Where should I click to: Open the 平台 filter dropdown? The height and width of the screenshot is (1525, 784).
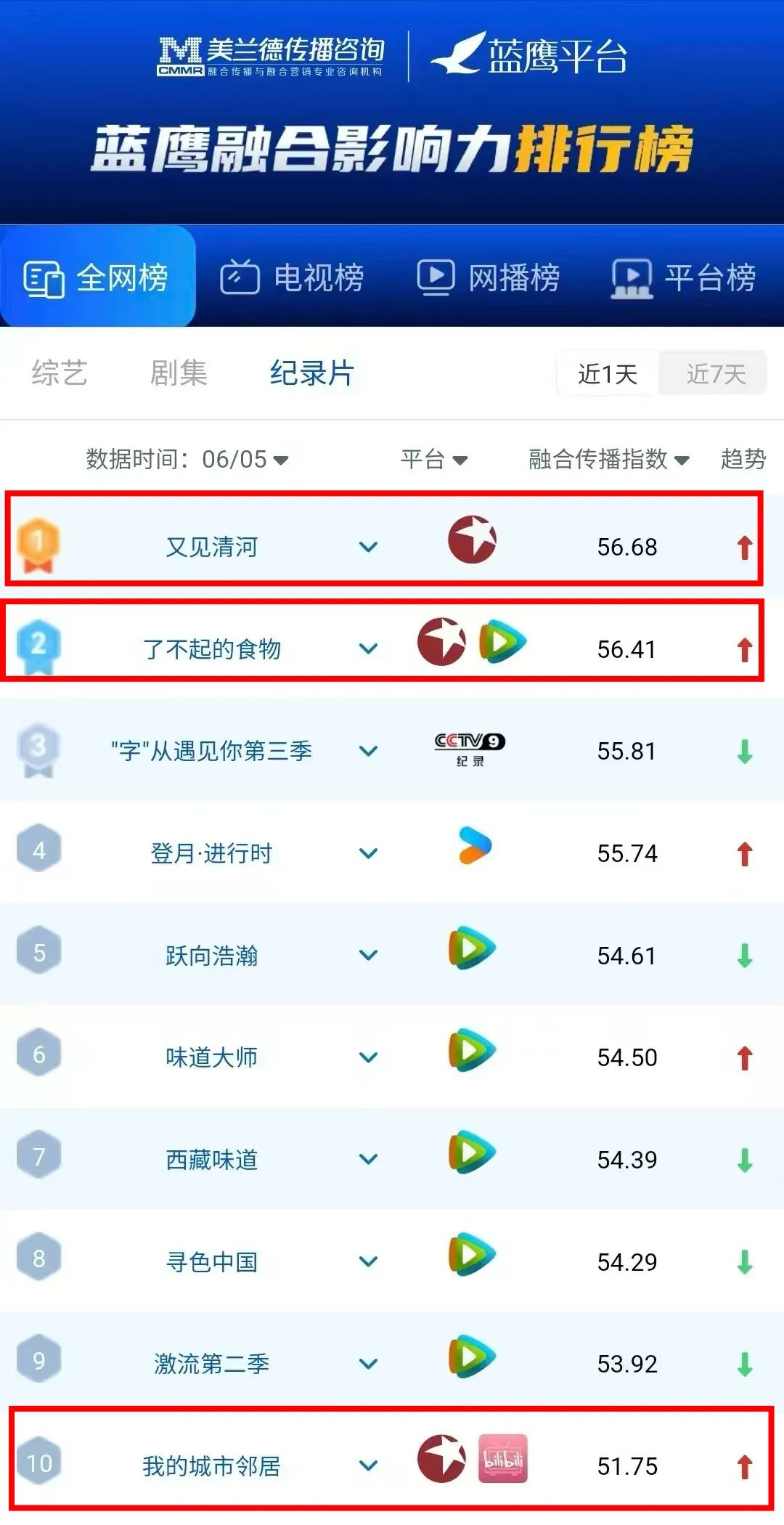tap(434, 459)
